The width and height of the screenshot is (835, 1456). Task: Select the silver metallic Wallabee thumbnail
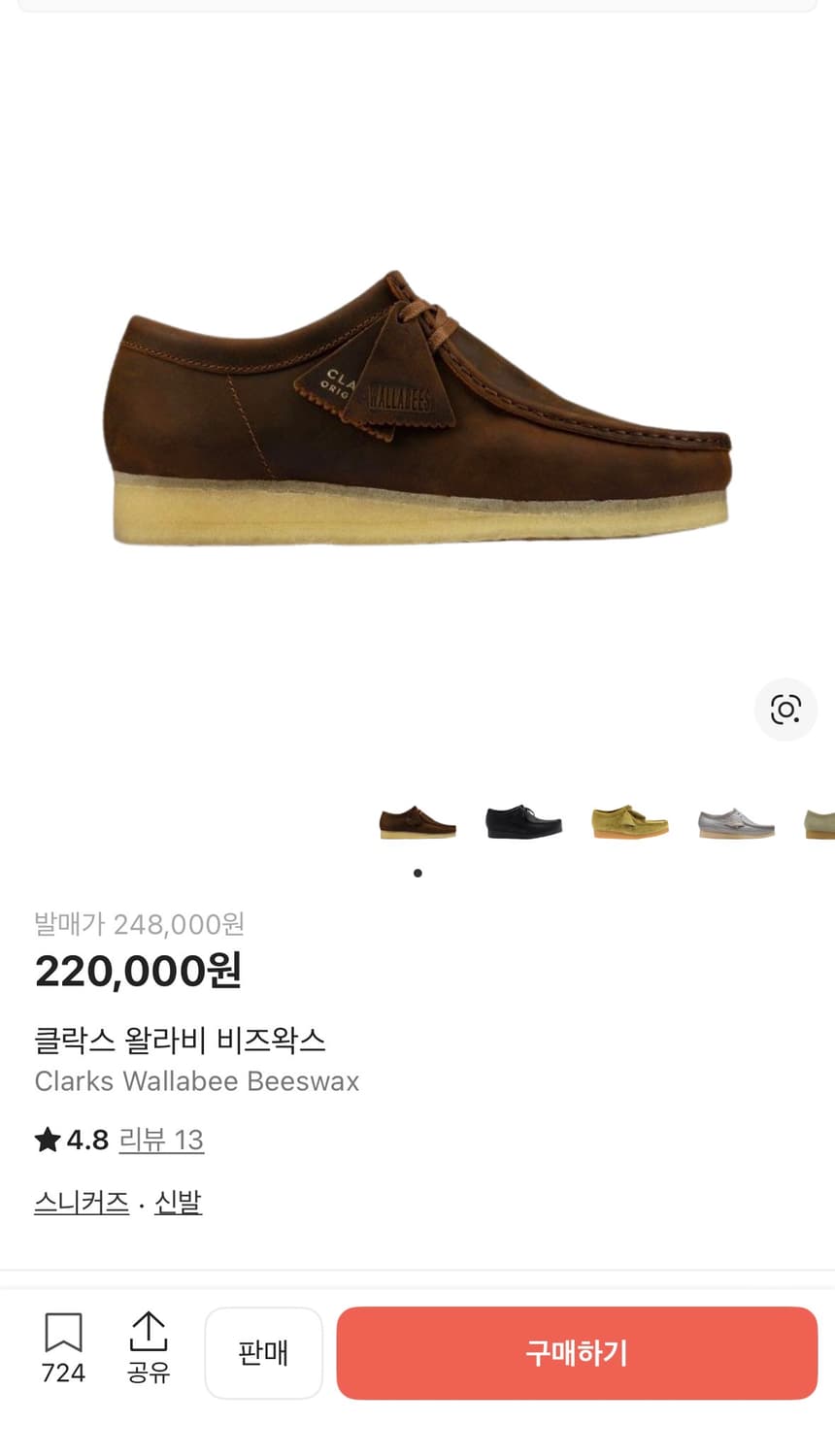(x=737, y=820)
